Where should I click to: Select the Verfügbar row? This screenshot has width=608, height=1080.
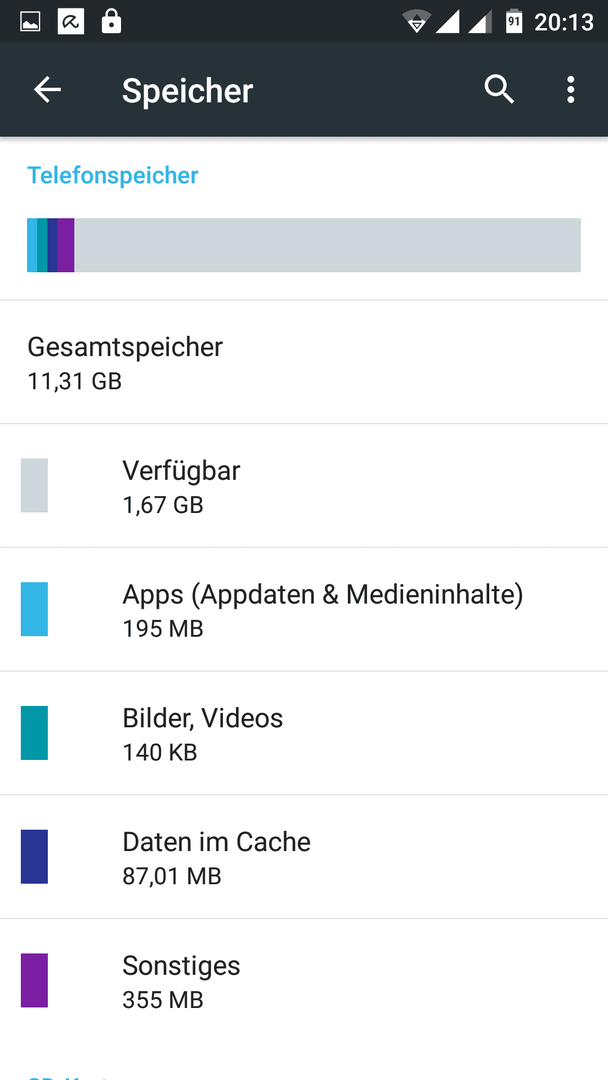(x=304, y=486)
